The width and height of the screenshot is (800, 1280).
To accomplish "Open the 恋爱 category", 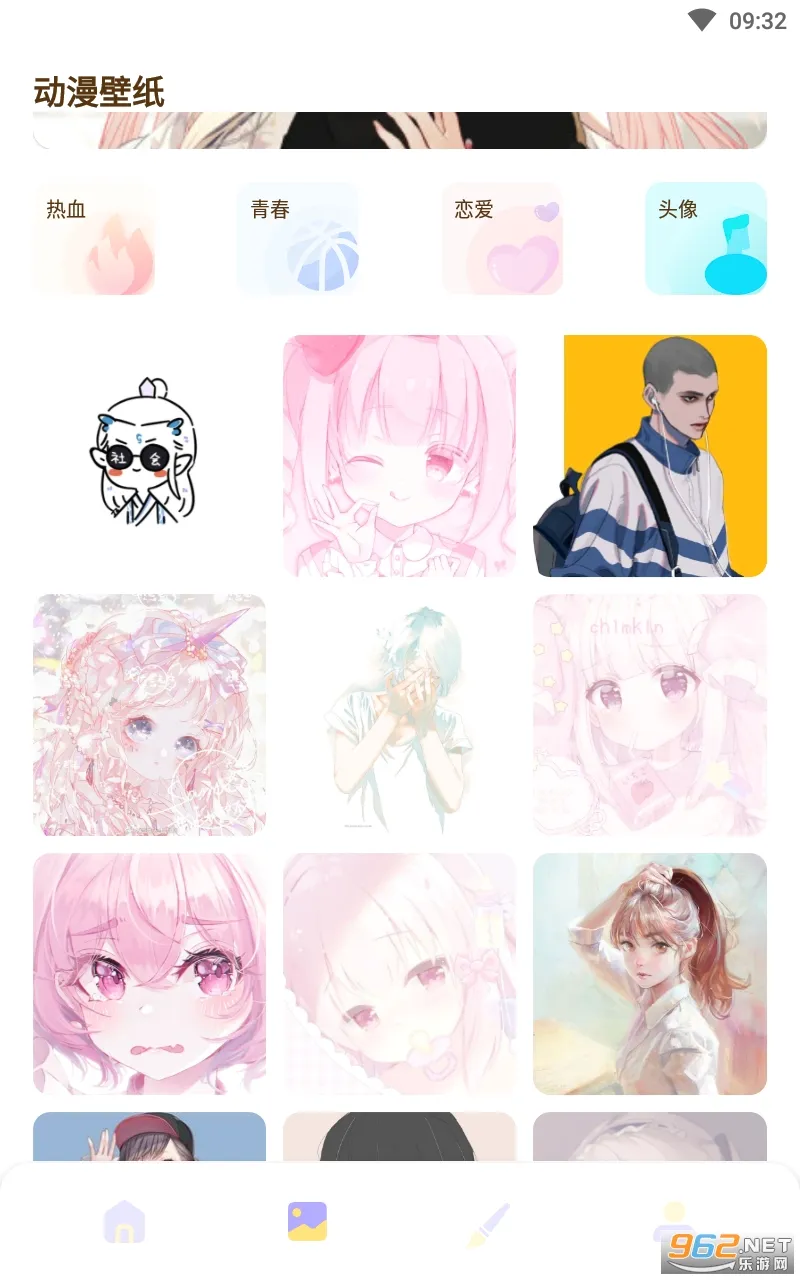I will [502, 238].
